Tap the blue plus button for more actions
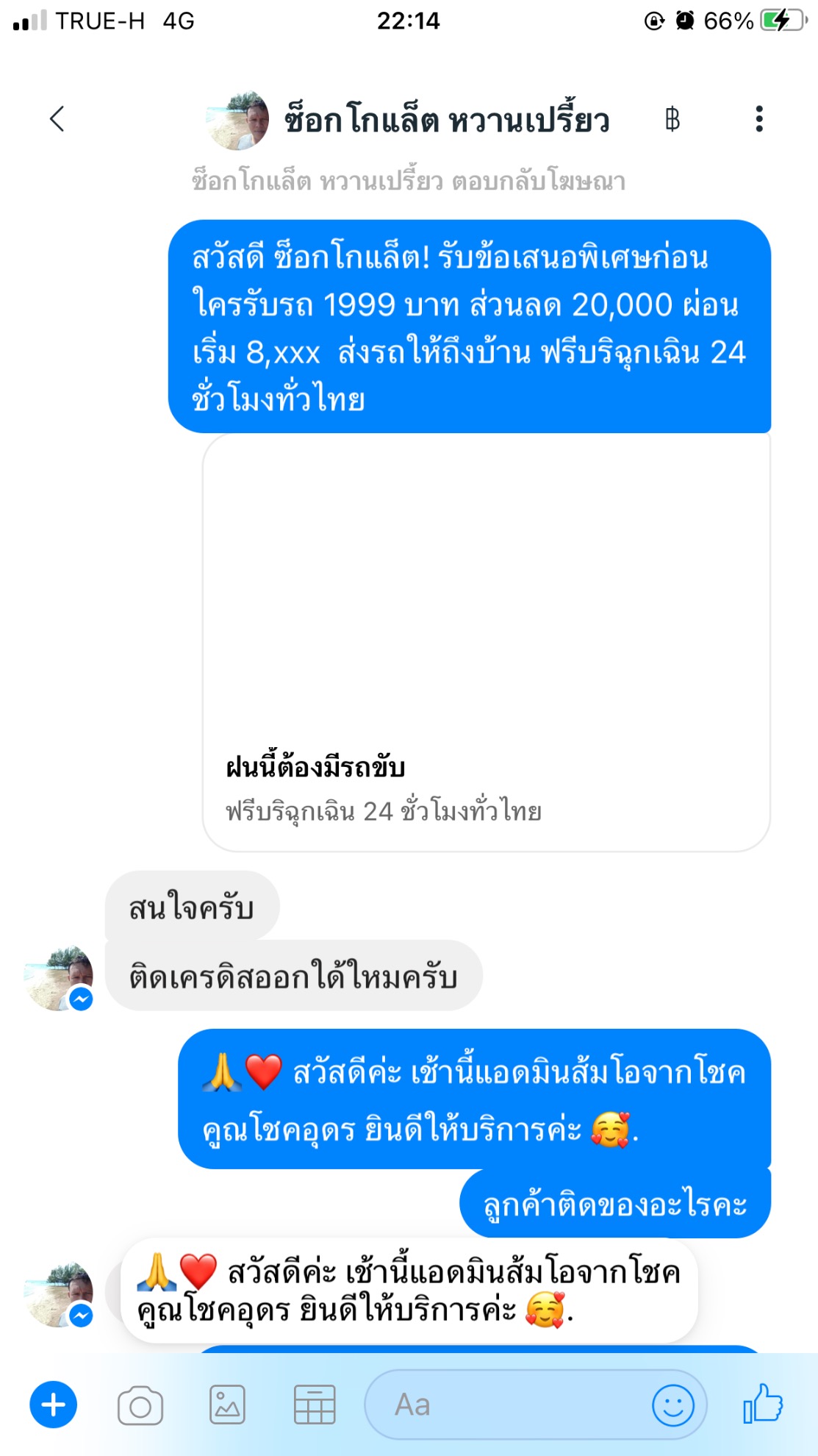This screenshot has height=1456, width=818. [53, 1405]
